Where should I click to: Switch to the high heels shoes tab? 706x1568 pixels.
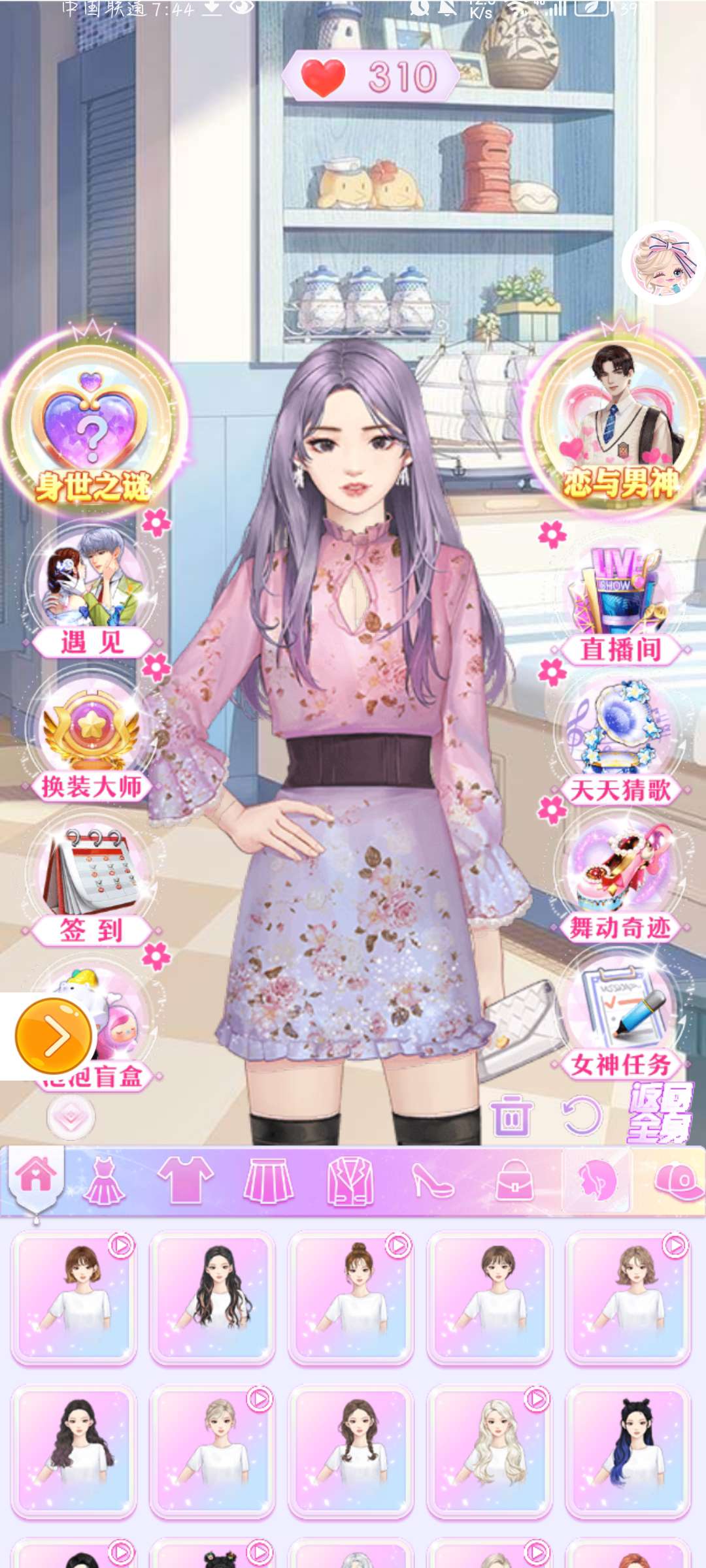(x=432, y=1181)
